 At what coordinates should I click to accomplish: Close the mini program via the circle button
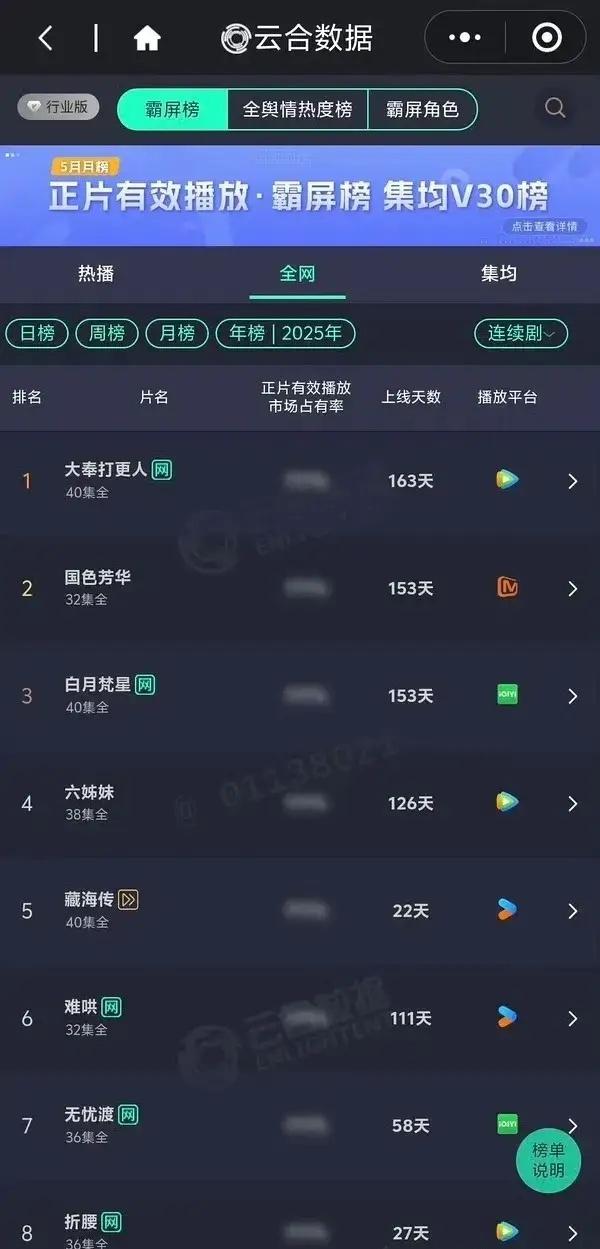546,38
